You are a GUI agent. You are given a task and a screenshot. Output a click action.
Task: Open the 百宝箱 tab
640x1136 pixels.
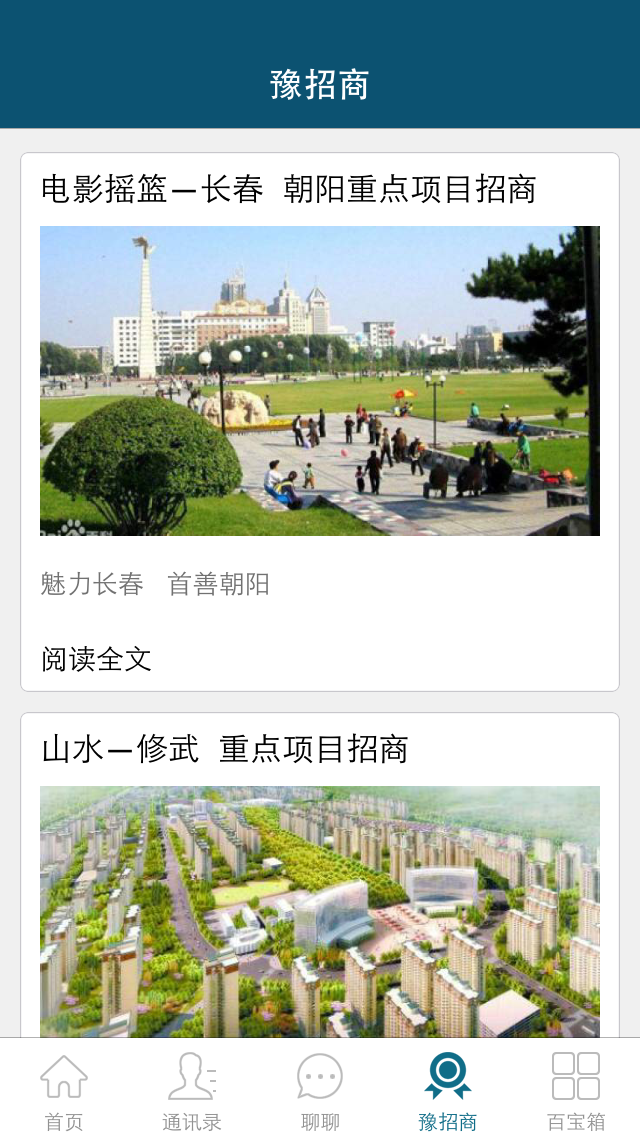(576, 1089)
